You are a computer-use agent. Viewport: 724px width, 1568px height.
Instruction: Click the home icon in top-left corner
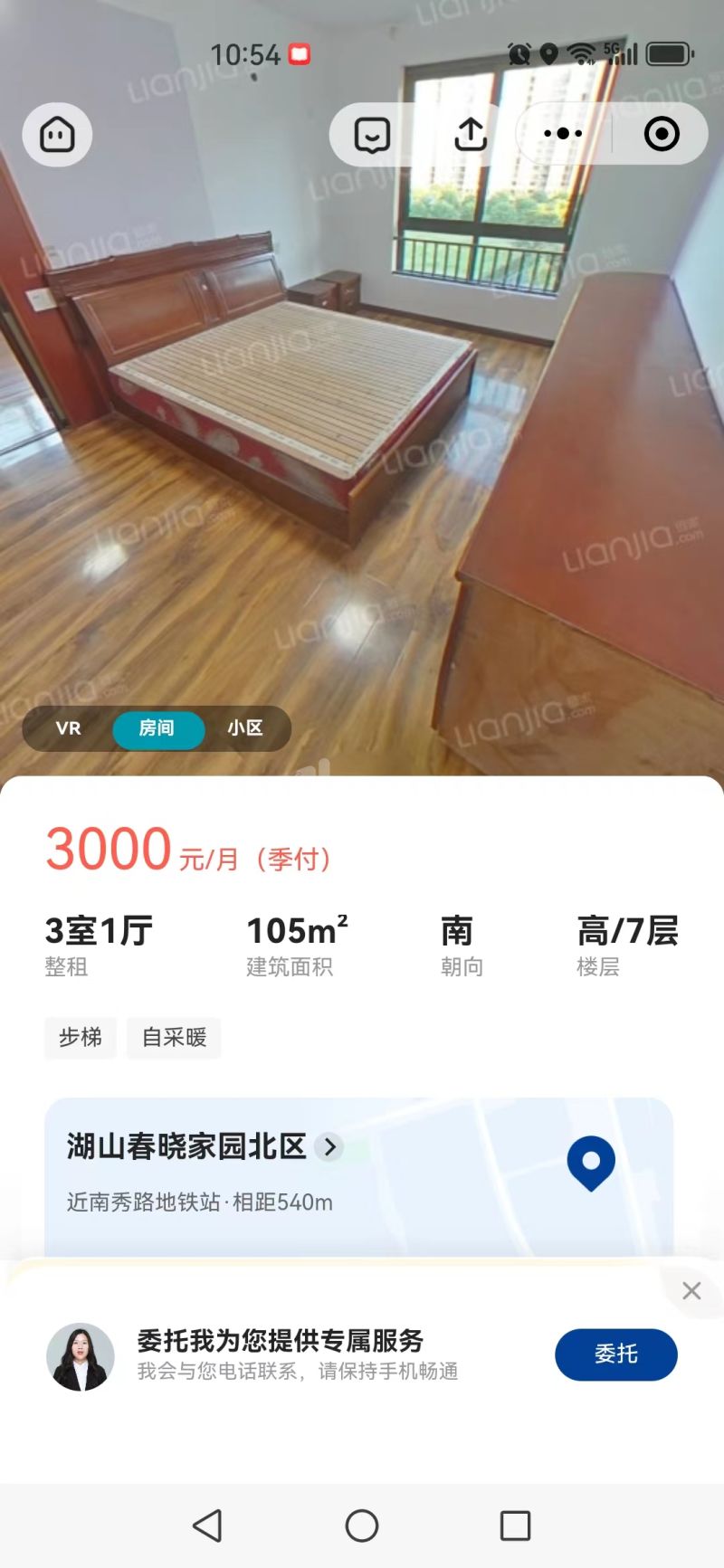click(56, 133)
